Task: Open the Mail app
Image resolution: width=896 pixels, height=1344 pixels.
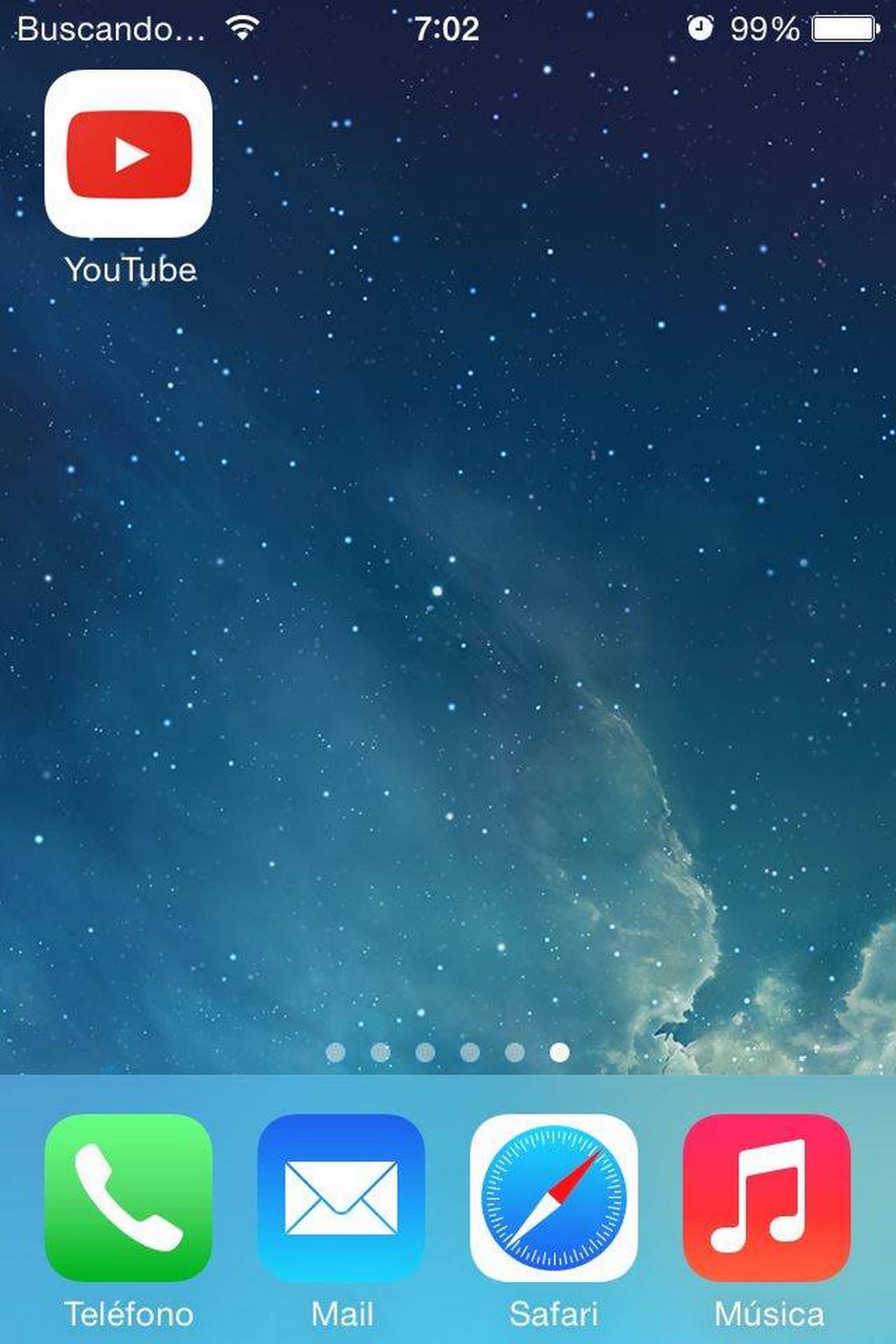Action: (x=341, y=1197)
